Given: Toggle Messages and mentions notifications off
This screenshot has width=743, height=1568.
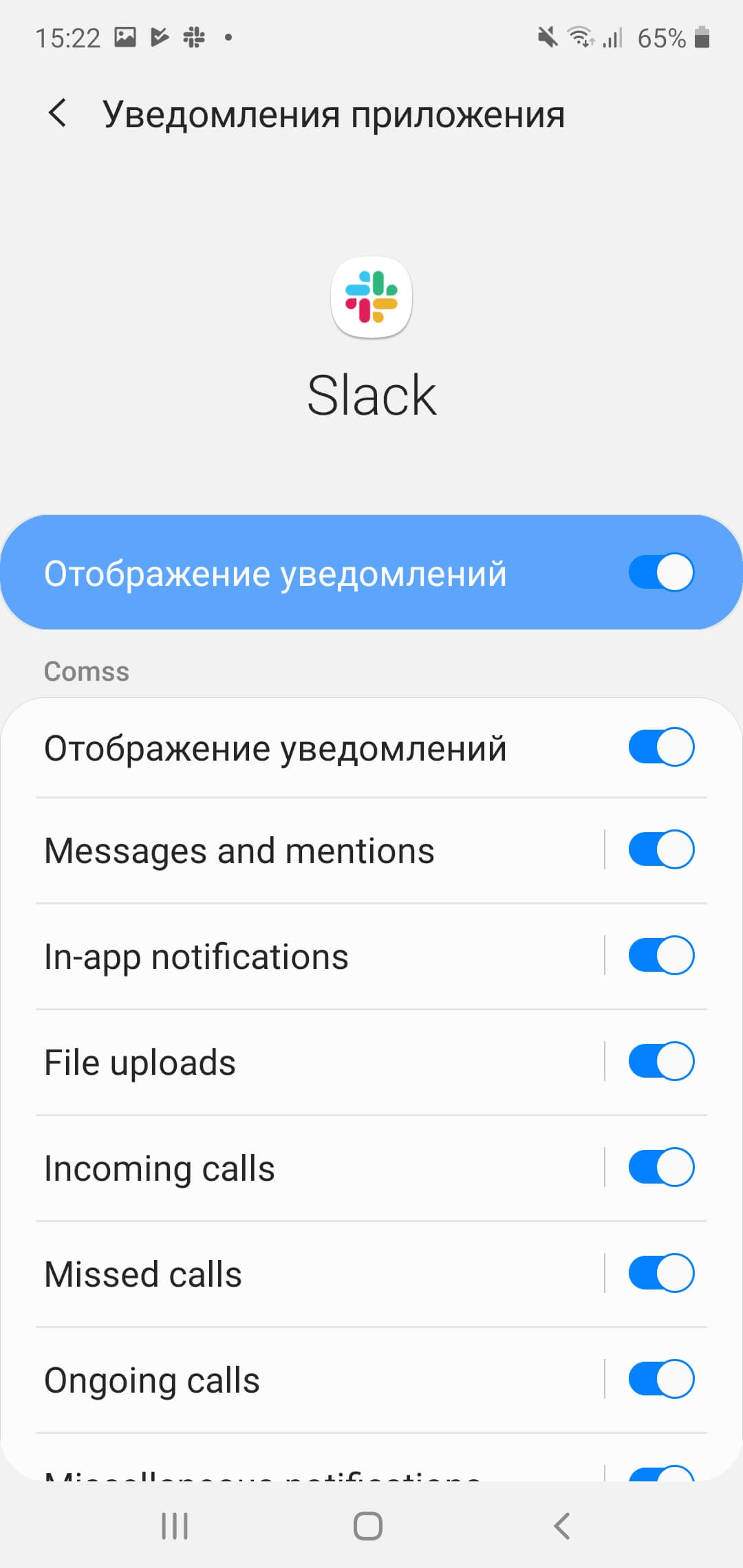Looking at the screenshot, I should click(660, 850).
